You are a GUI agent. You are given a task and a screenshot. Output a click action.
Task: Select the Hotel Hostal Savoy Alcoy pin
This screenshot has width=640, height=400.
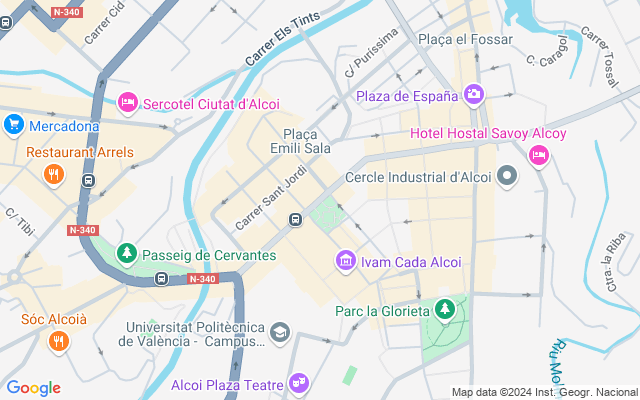538,154
